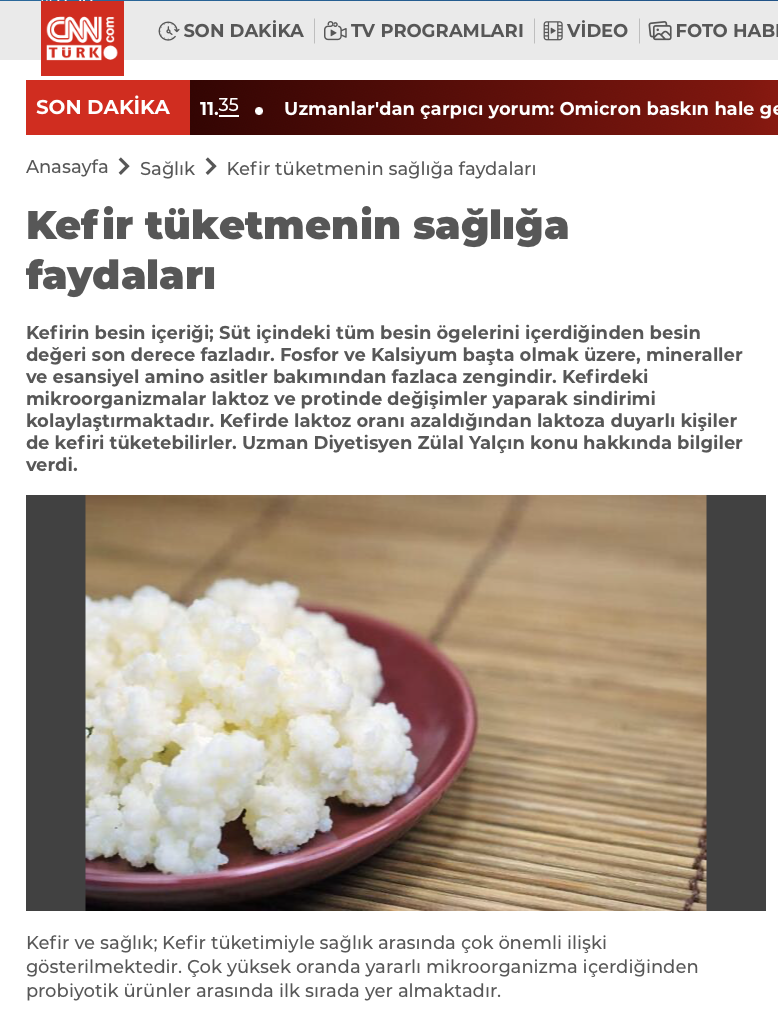Open the kefir article photo
Image resolution: width=778 pixels, height=1022 pixels.
coord(396,702)
